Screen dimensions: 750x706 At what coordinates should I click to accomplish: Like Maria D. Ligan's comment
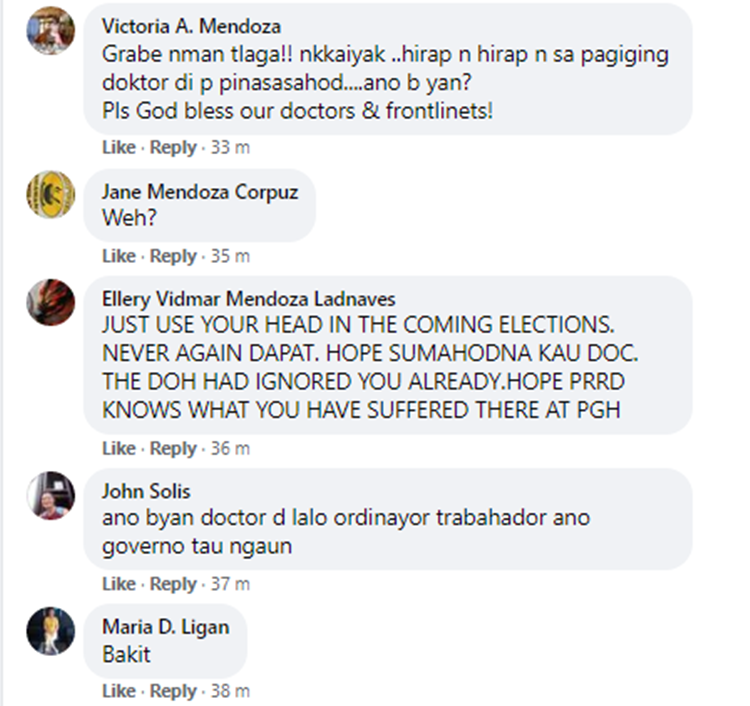118,691
